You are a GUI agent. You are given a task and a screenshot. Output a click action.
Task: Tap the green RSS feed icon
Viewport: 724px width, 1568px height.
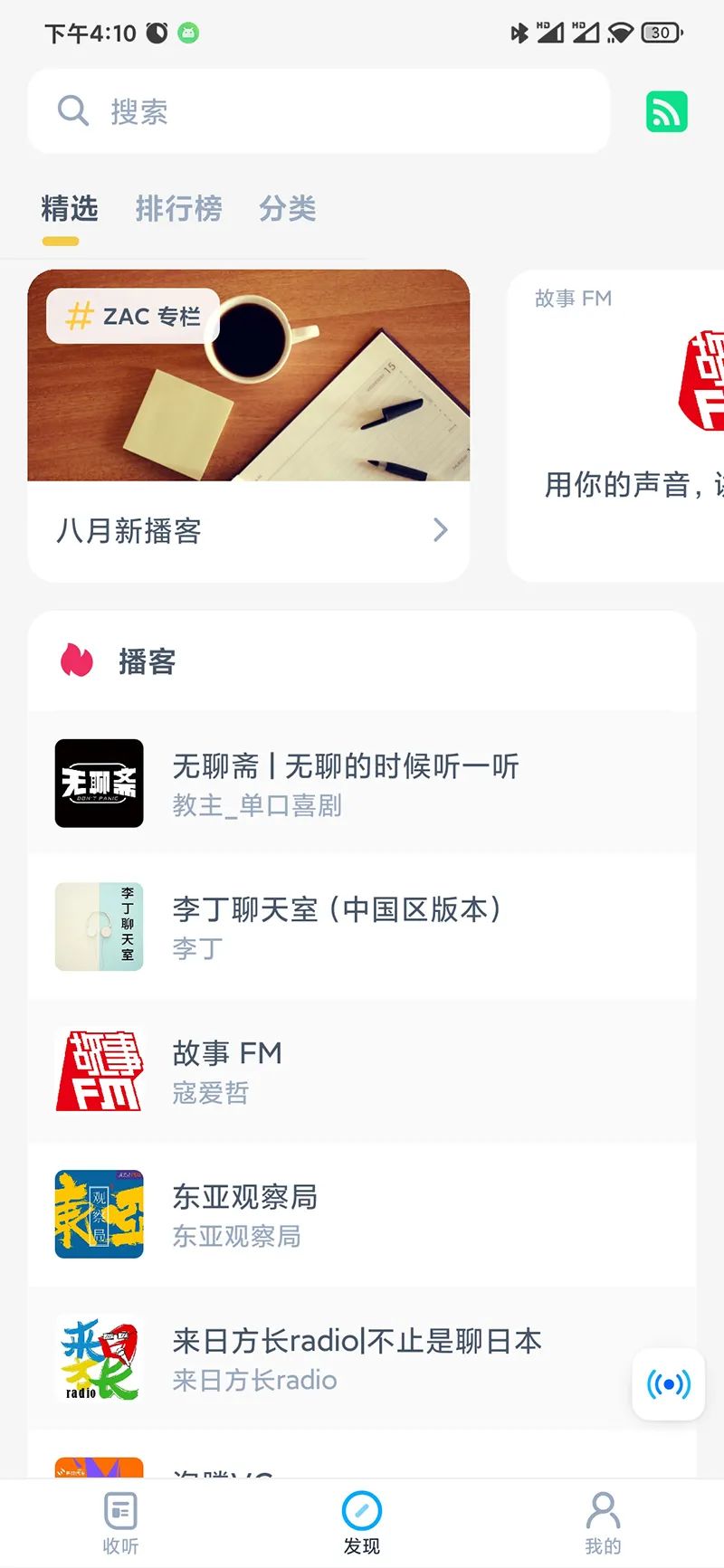point(666,111)
